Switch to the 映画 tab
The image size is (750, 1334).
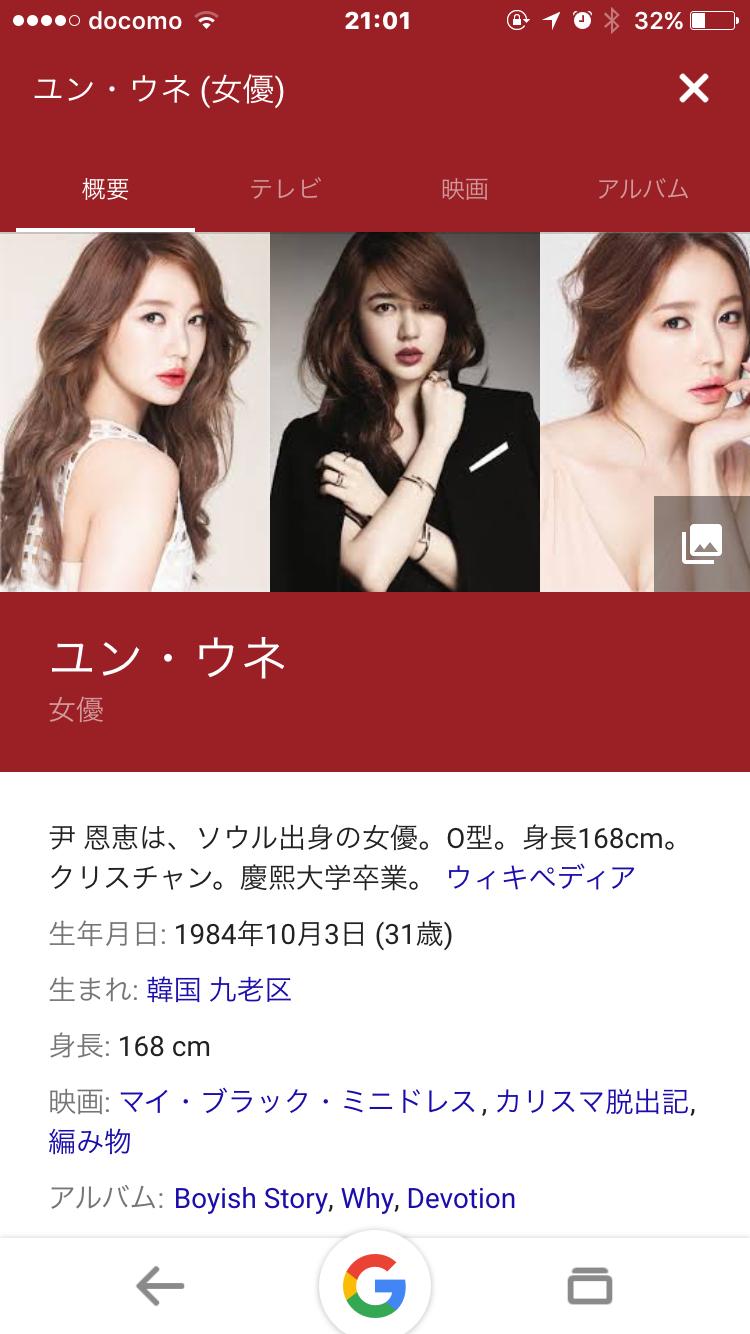point(464,188)
